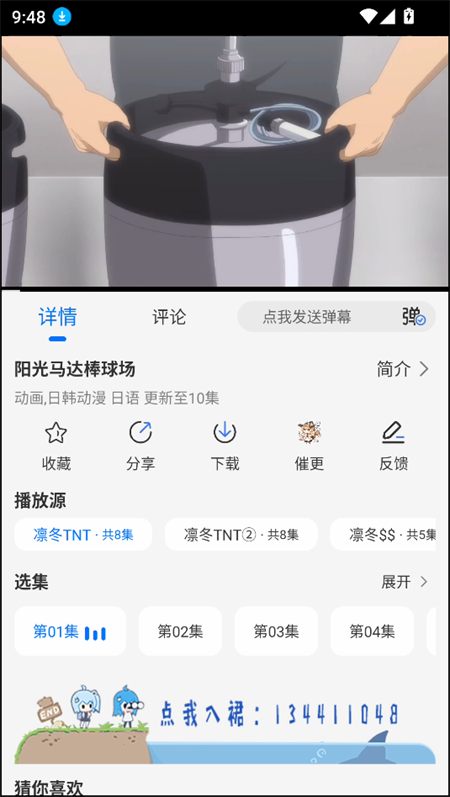Expand the episode list with 展开
The height and width of the screenshot is (797, 450).
(405, 582)
